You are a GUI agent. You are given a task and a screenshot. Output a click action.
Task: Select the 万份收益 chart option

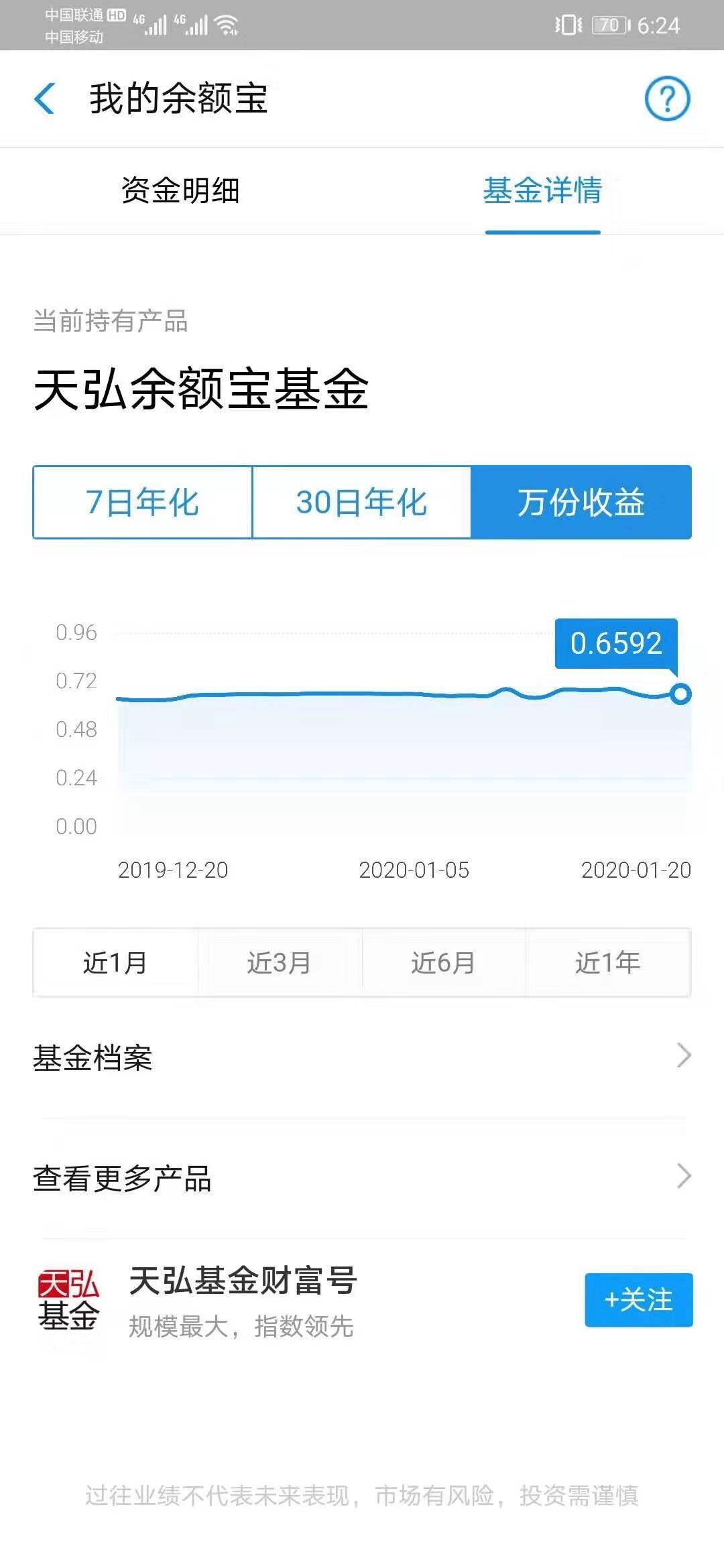(581, 502)
